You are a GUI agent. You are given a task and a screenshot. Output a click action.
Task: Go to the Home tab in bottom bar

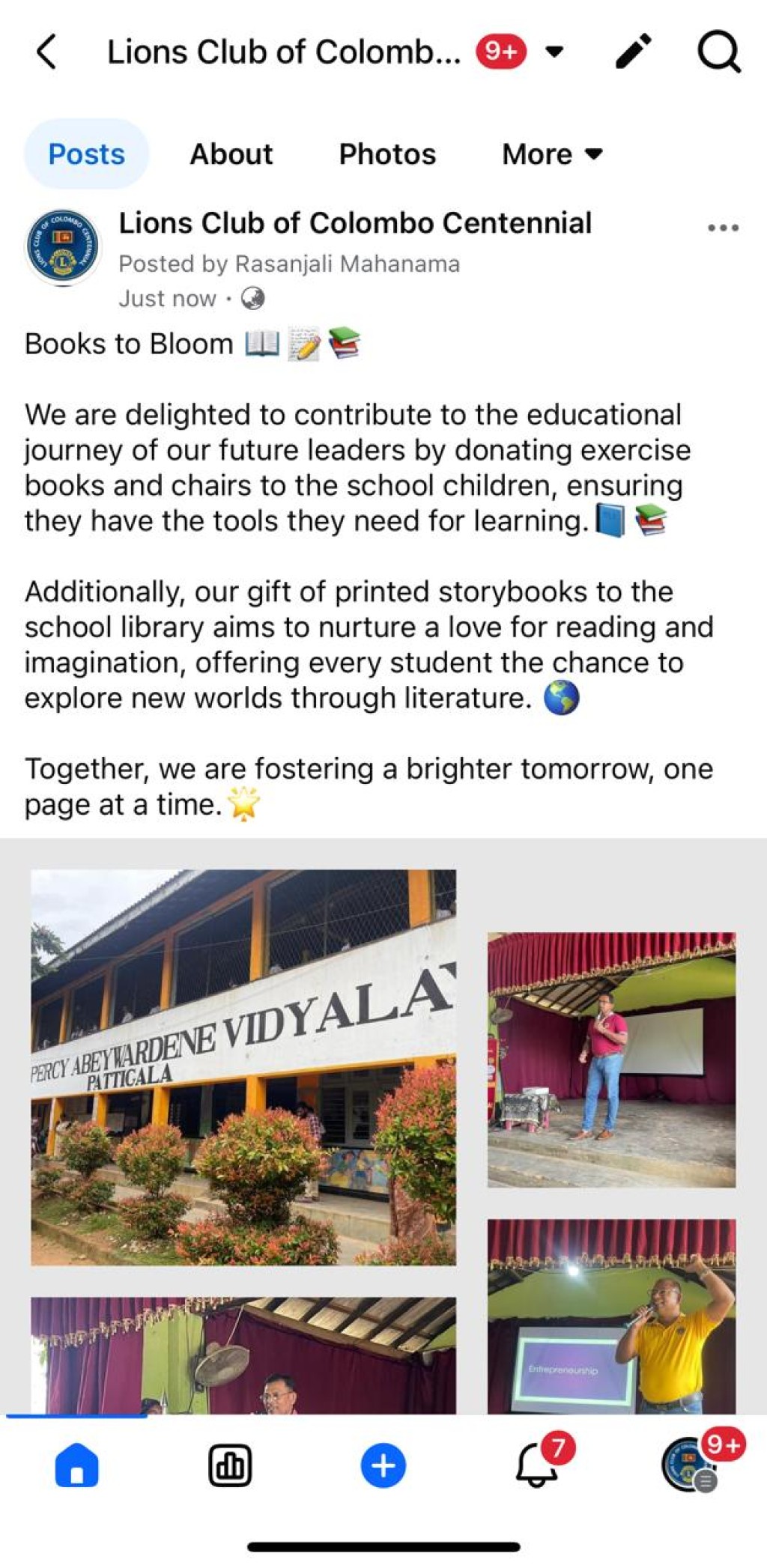coord(77,1465)
